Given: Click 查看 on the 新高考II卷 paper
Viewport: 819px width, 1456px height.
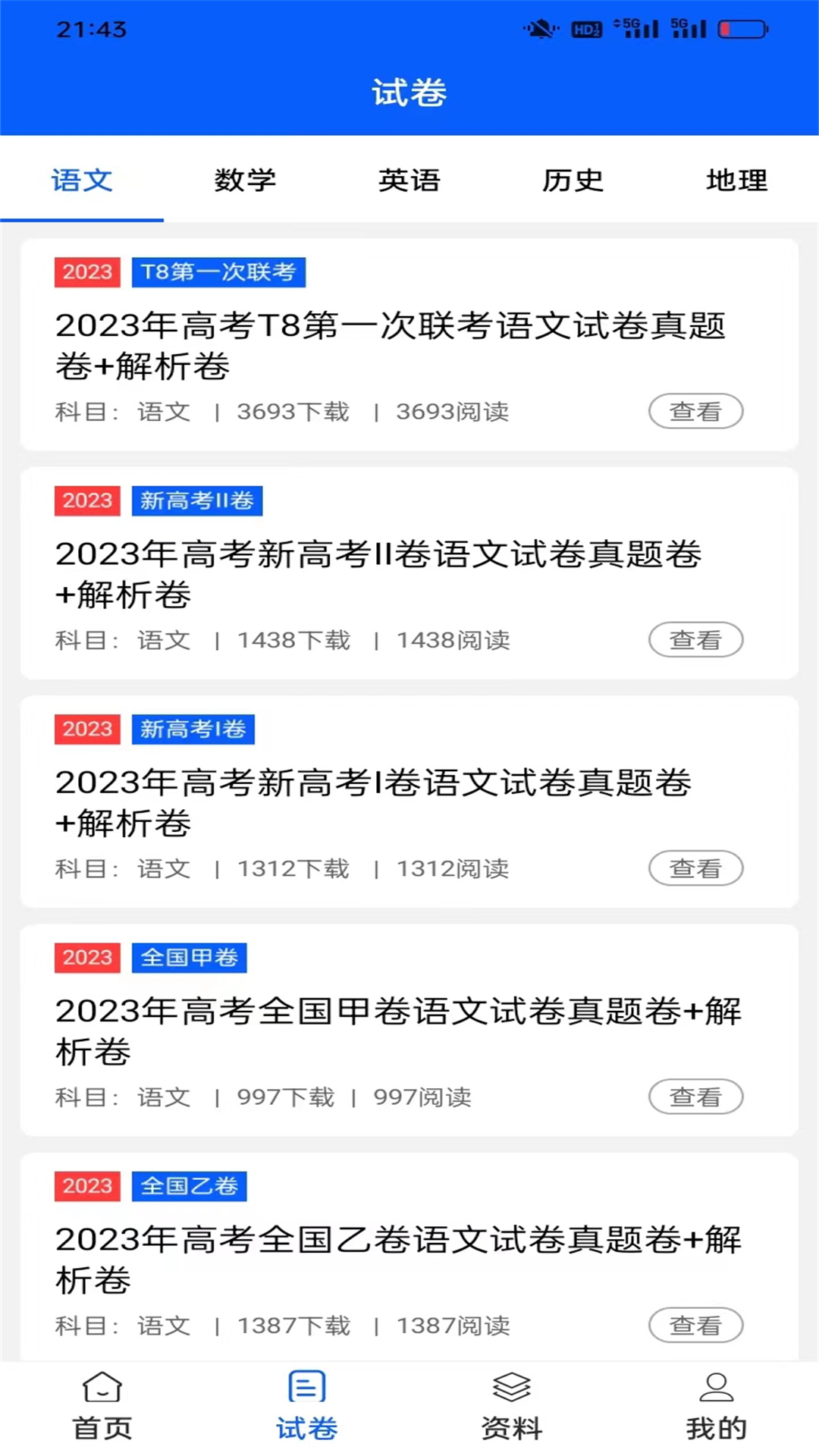Looking at the screenshot, I should pos(696,640).
